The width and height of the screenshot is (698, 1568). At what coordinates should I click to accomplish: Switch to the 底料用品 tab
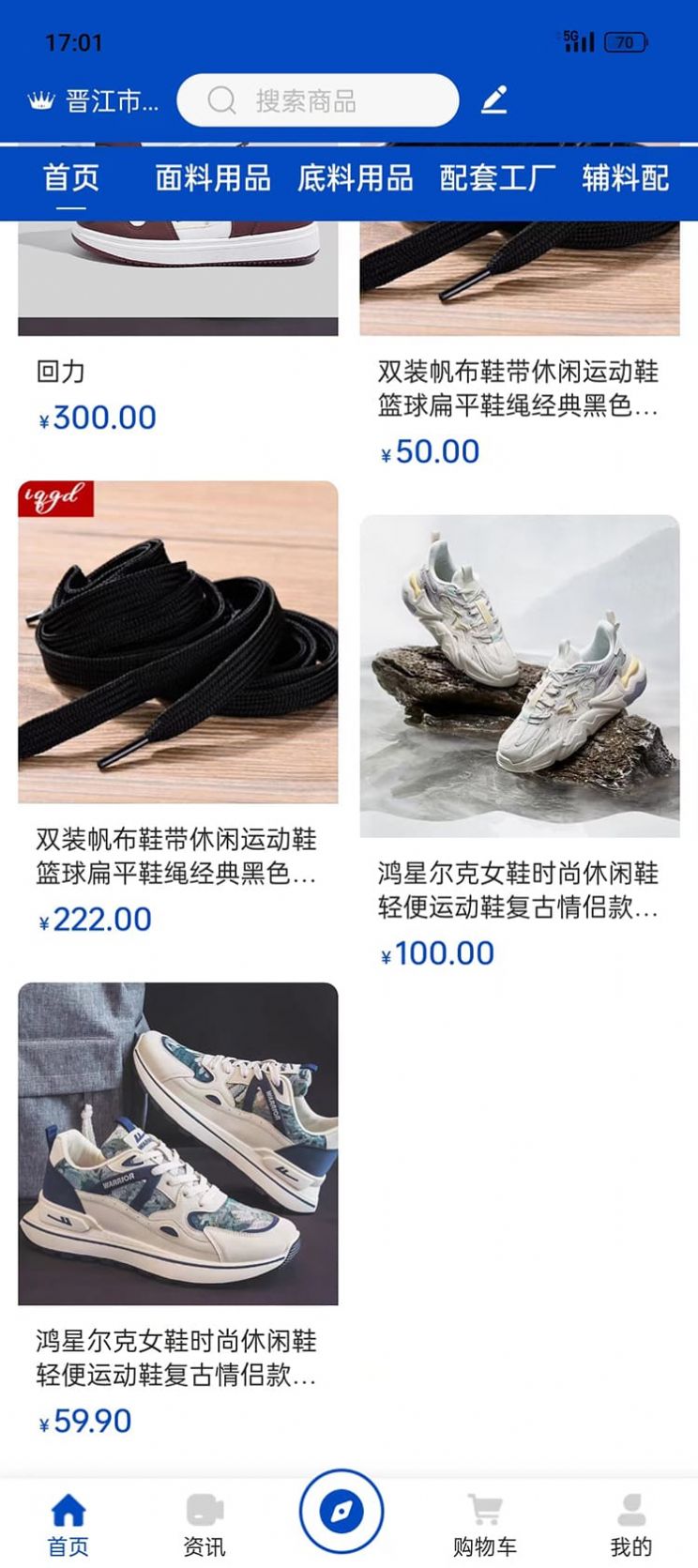pos(356,177)
